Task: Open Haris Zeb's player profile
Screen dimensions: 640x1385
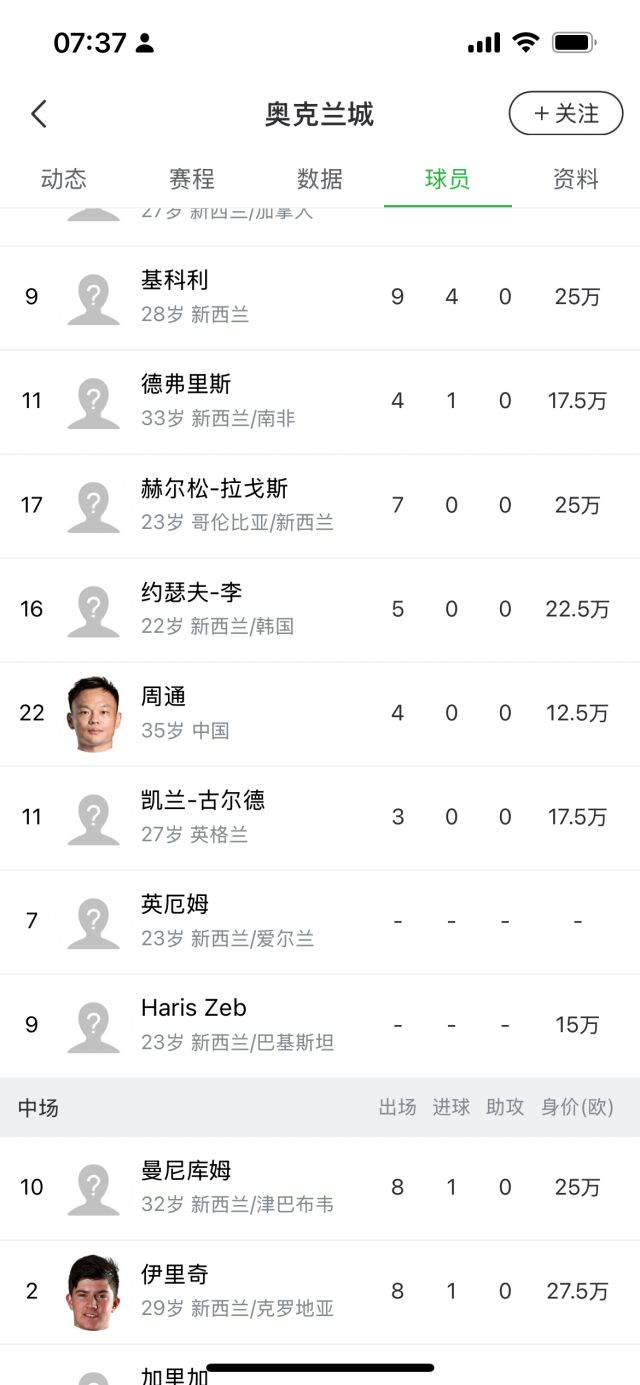Action: [x=320, y=1026]
